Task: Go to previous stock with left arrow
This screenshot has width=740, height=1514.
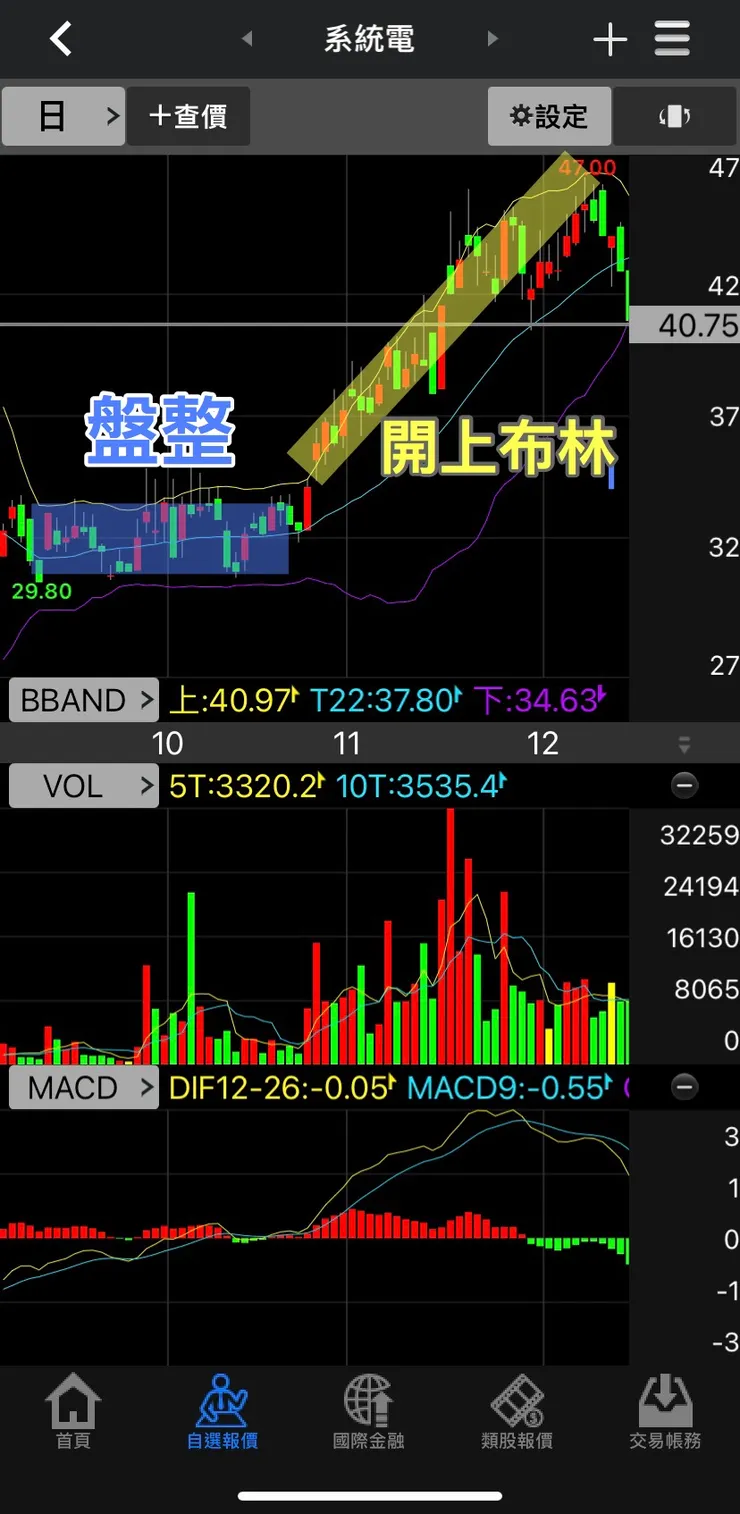Action: [x=246, y=38]
